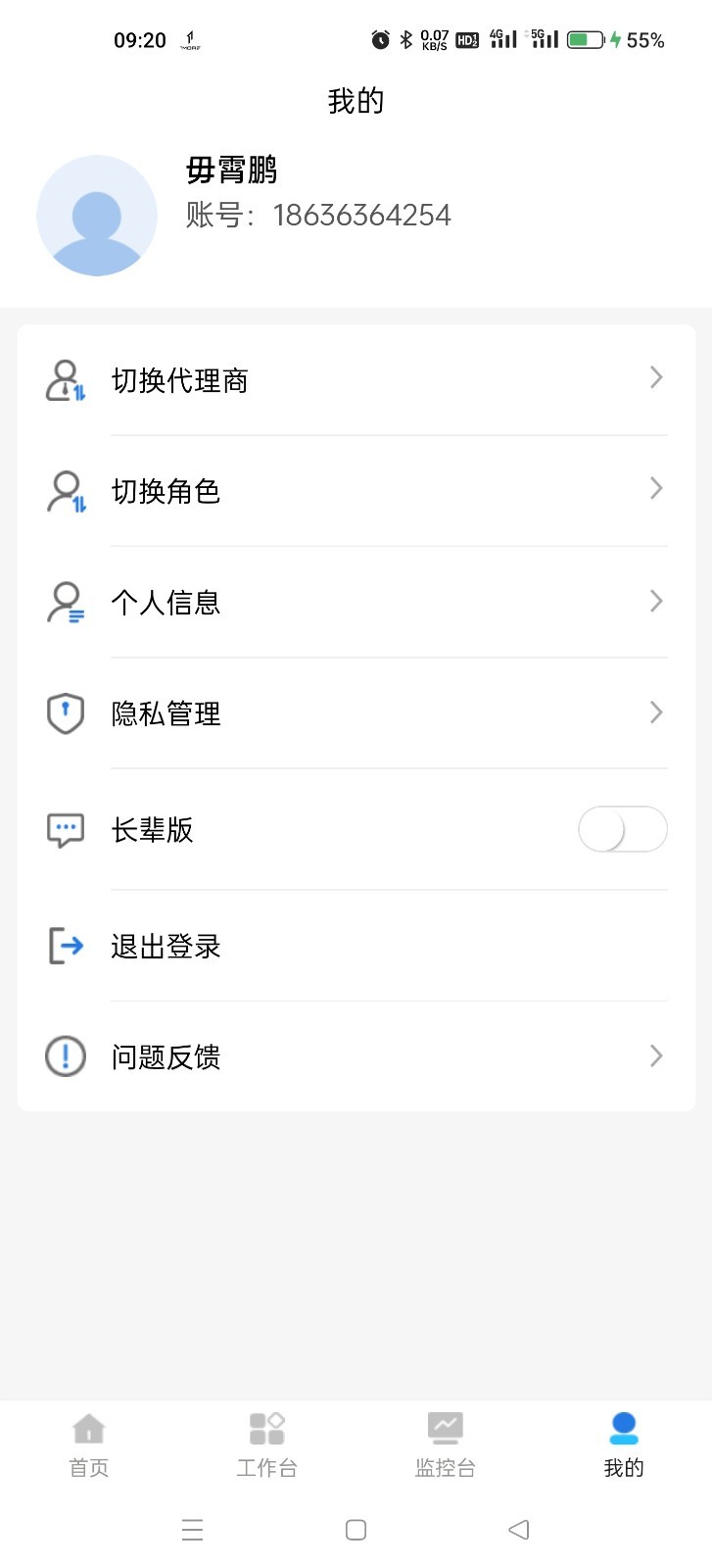Switch to the 监控台 tab
The height and width of the screenshot is (1568, 712).
pos(446,1445)
